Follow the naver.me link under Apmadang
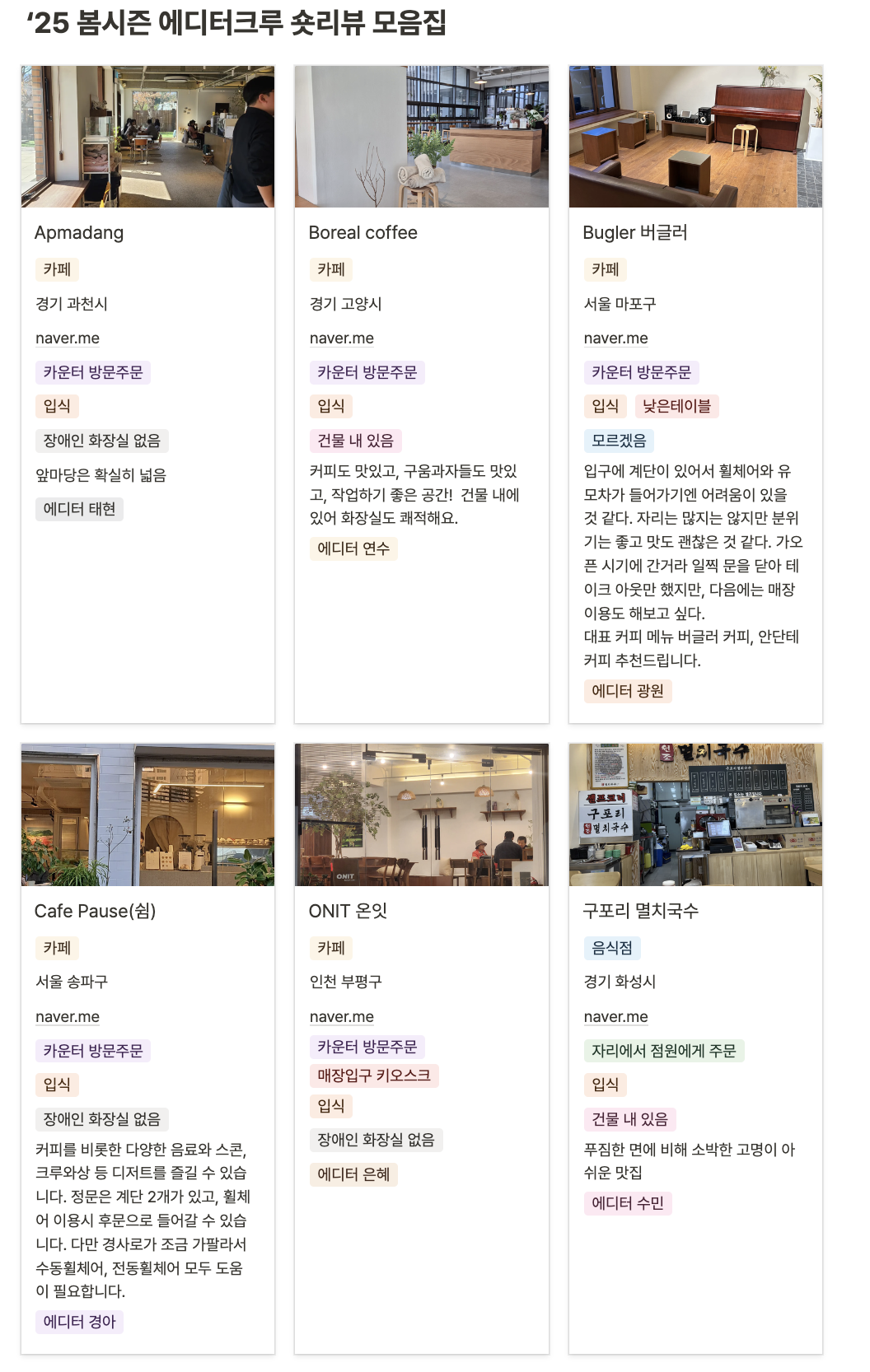 (68, 338)
